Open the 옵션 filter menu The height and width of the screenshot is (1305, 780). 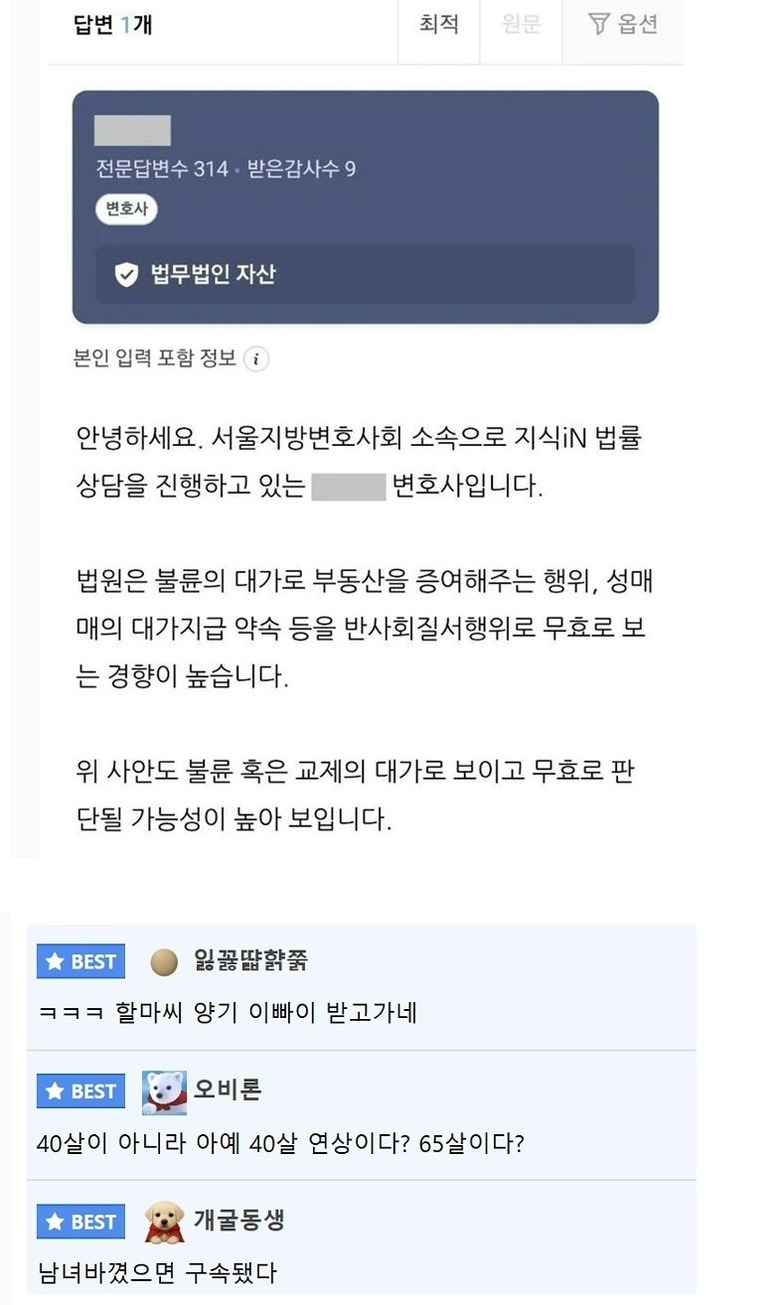(x=623, y=25)
